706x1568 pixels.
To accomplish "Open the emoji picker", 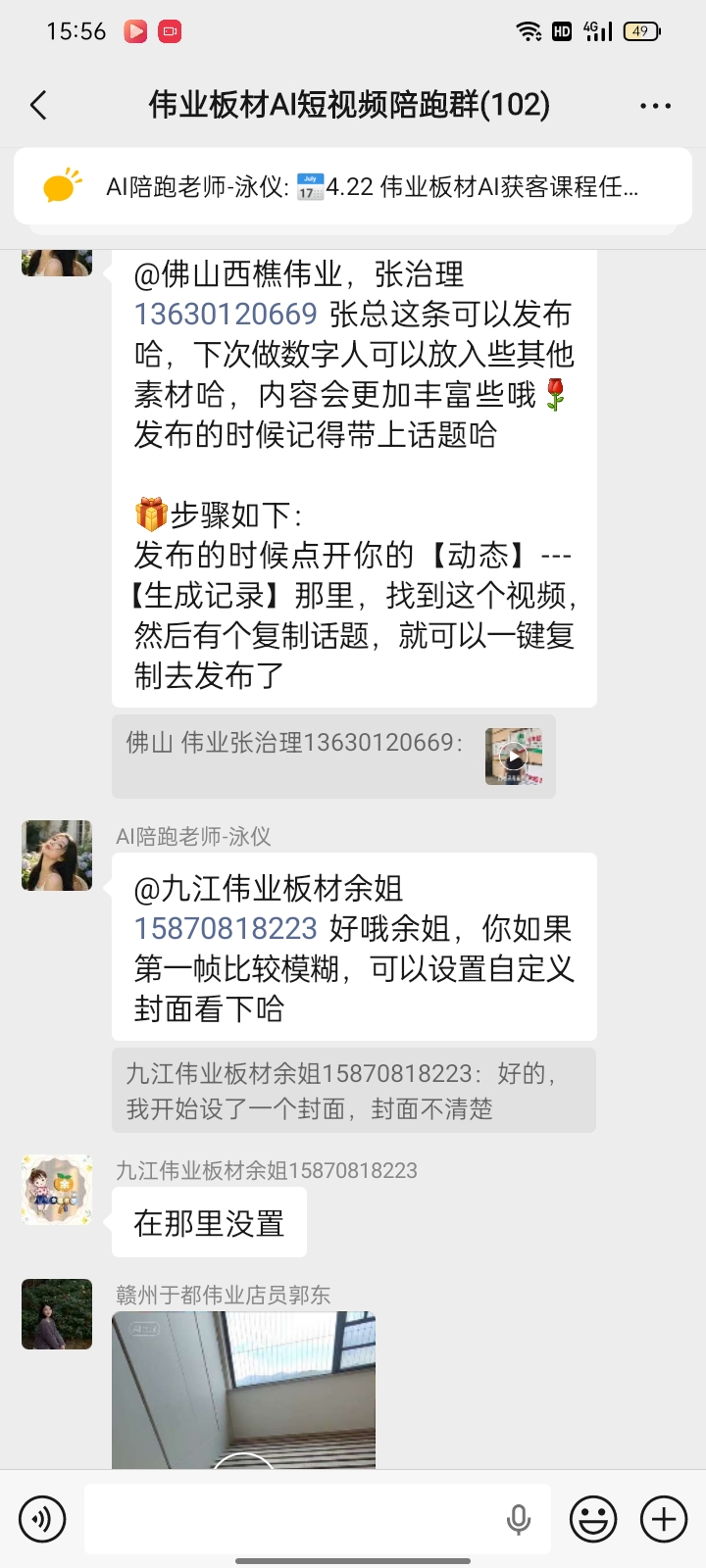I will click(x=594, y=1520).
